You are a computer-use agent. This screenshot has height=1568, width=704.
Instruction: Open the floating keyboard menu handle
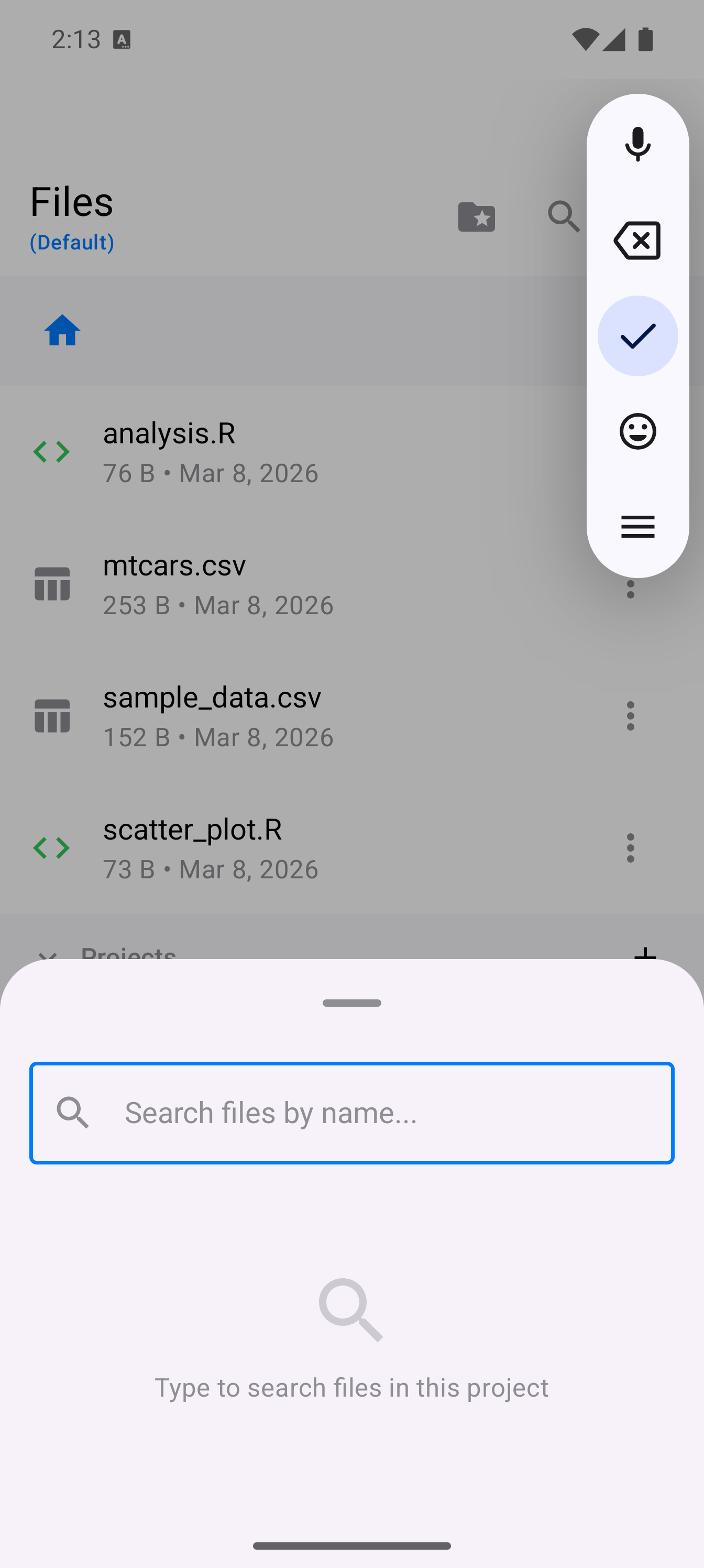click(x=637, y=527)
